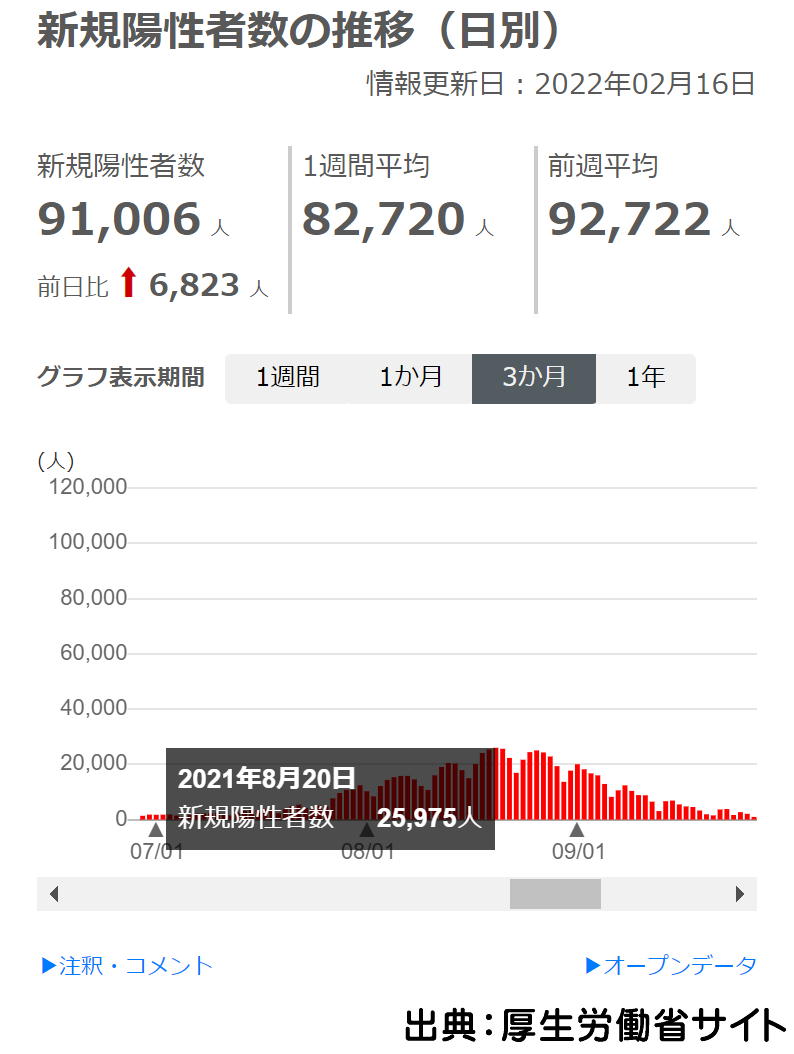Open the オープンデータ link

click(x=671, y=966)
